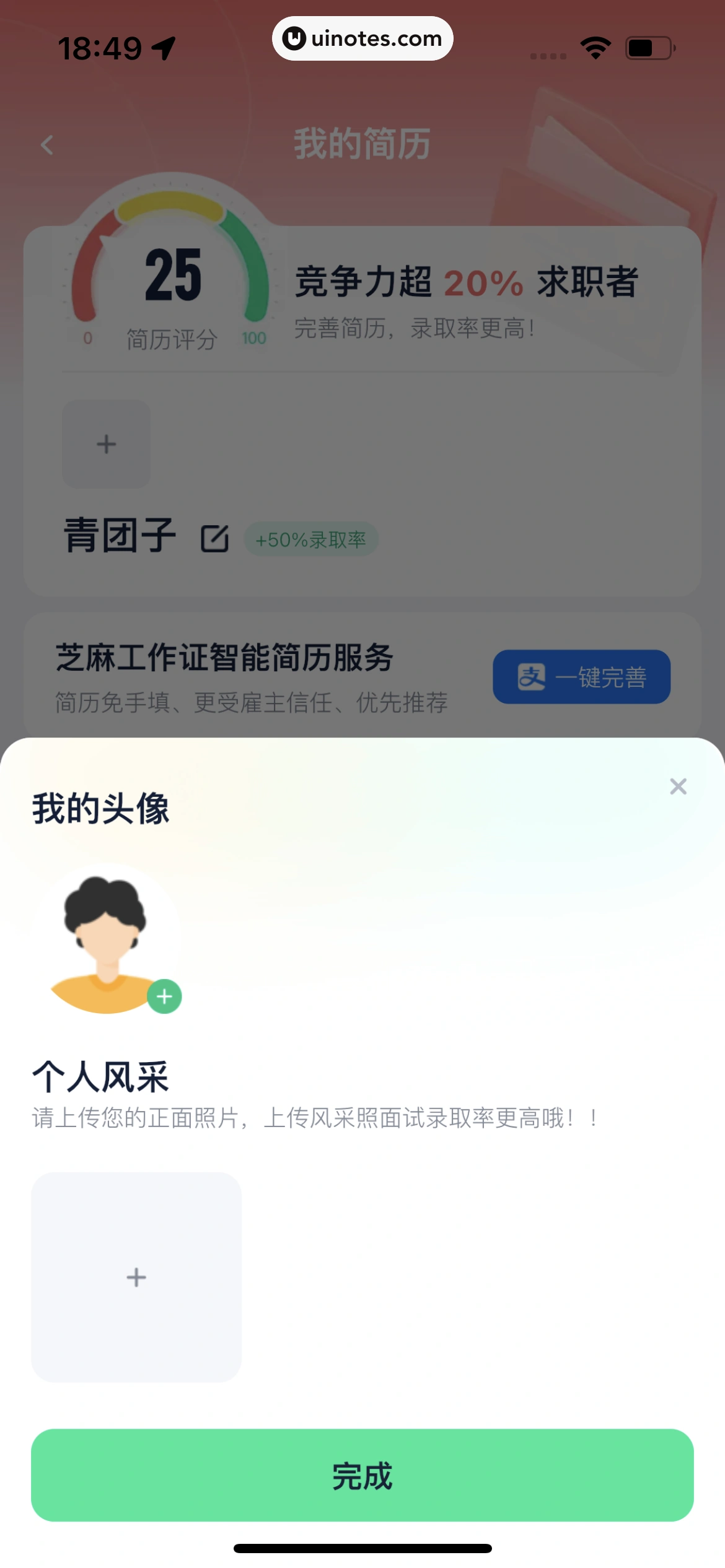
Task: Tap the avatar upload plus icon
Action: click(x=105, y=443)
